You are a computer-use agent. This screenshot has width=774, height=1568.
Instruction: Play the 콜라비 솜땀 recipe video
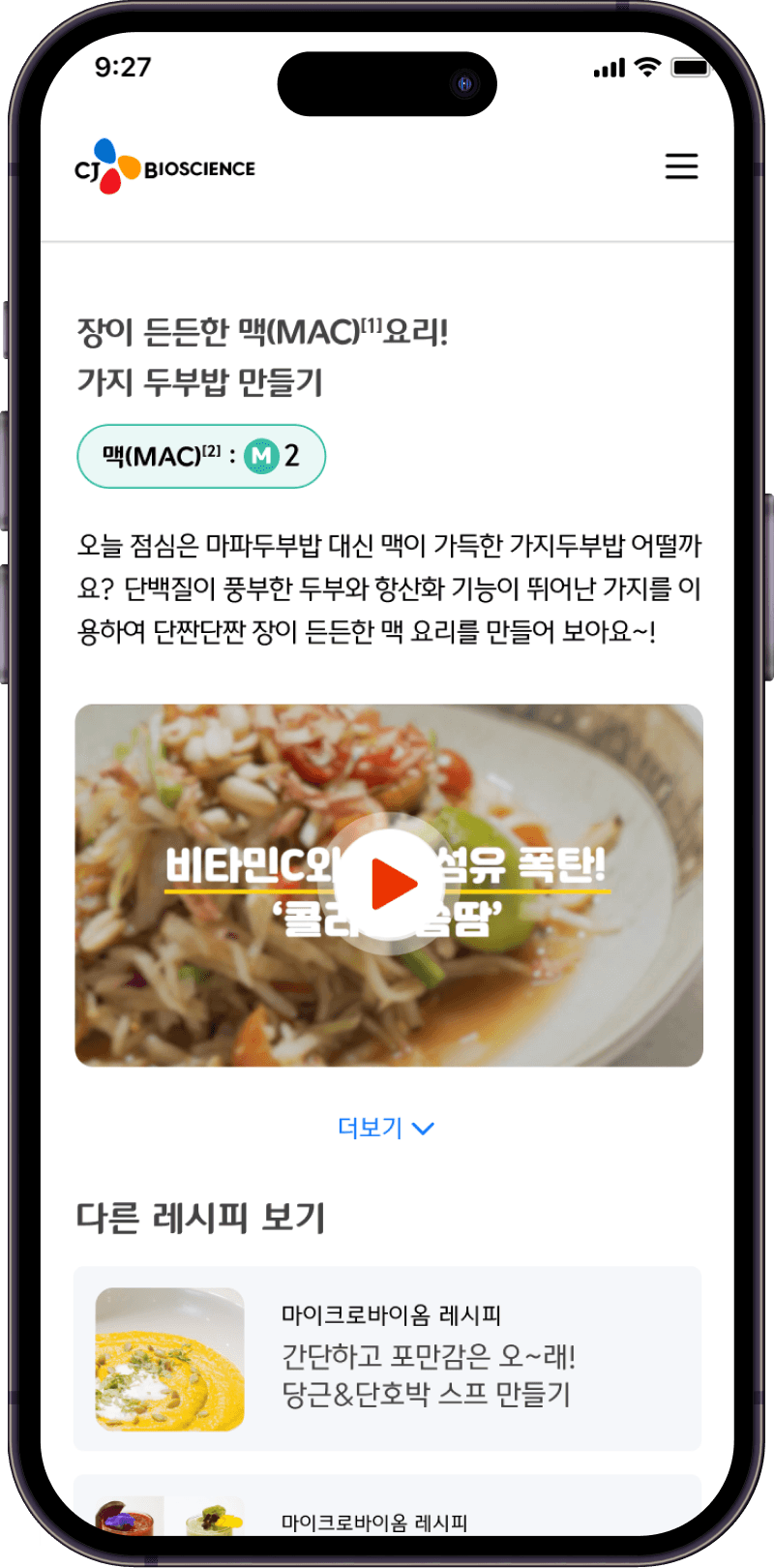[x=390, y=885]
